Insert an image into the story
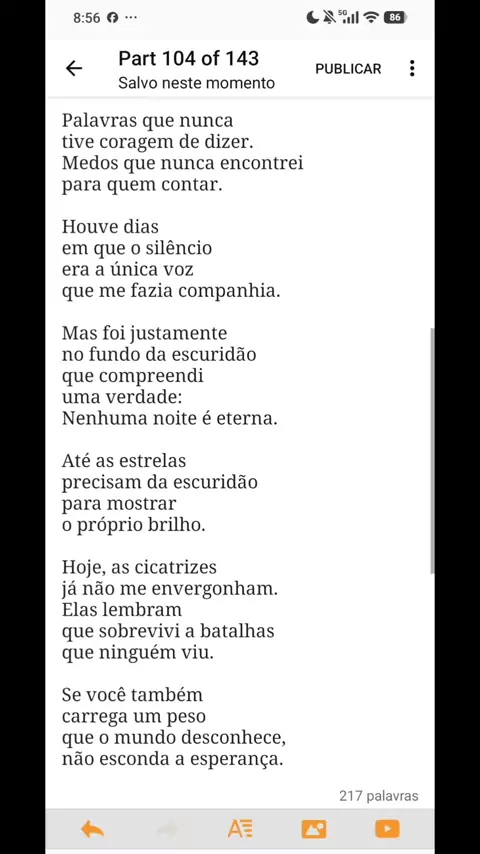 tap(314, 829)
